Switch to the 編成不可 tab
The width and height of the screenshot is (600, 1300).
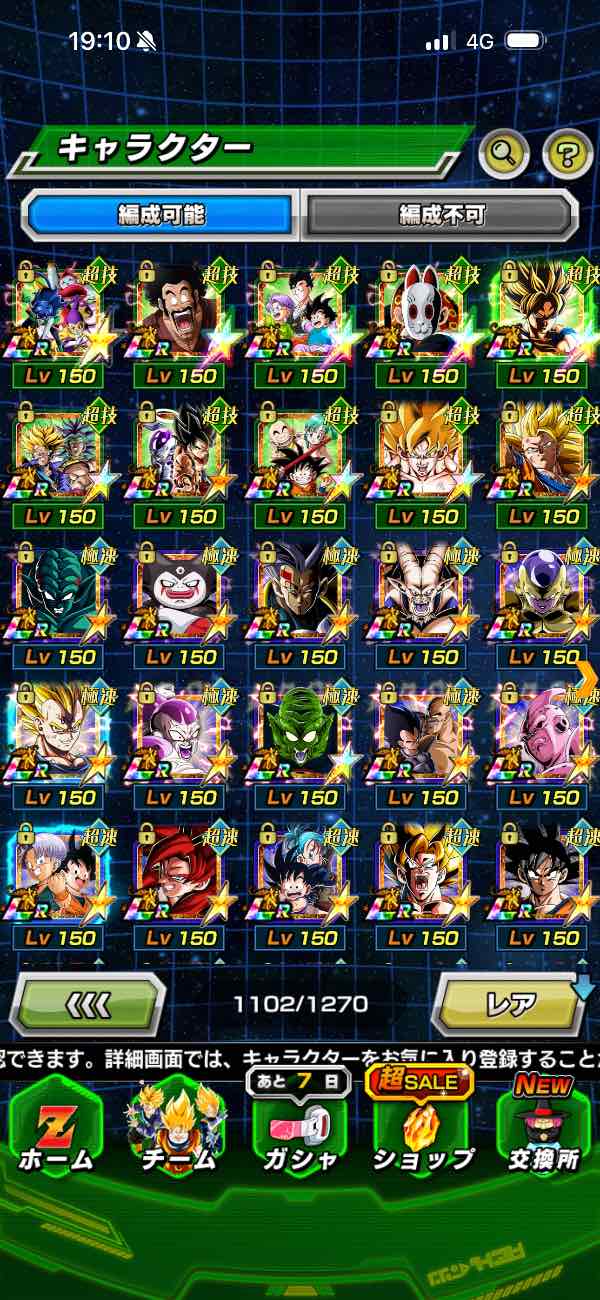coord(441,214)
